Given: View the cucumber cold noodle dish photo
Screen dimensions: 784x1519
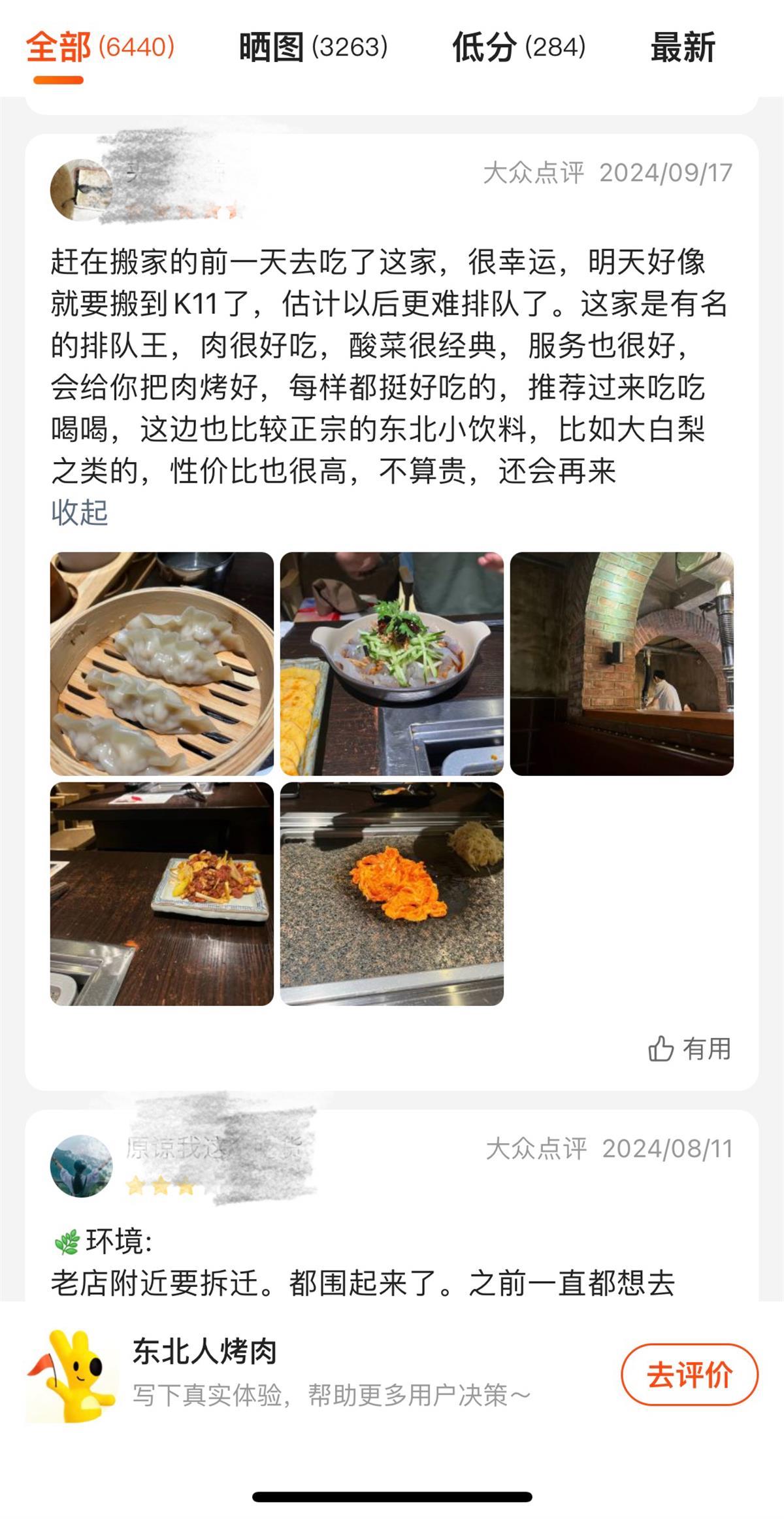Looking at the screenshot, I should pos(392,664).
